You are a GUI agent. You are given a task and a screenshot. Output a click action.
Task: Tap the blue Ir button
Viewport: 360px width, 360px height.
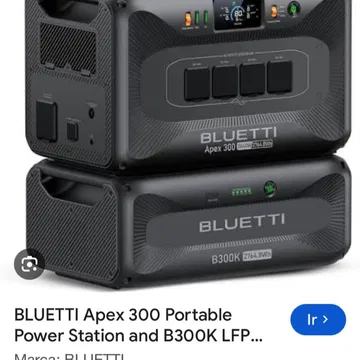pyautogui.click(x=318, y=319)
